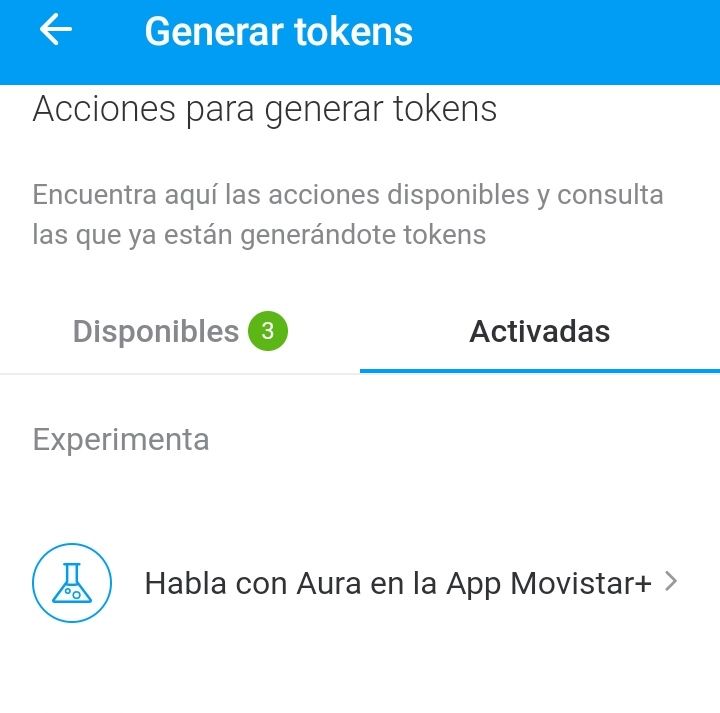The width and height of the screenshot is (720, 713).
Task: Select the Activadas tab
Action: (540, 332)
